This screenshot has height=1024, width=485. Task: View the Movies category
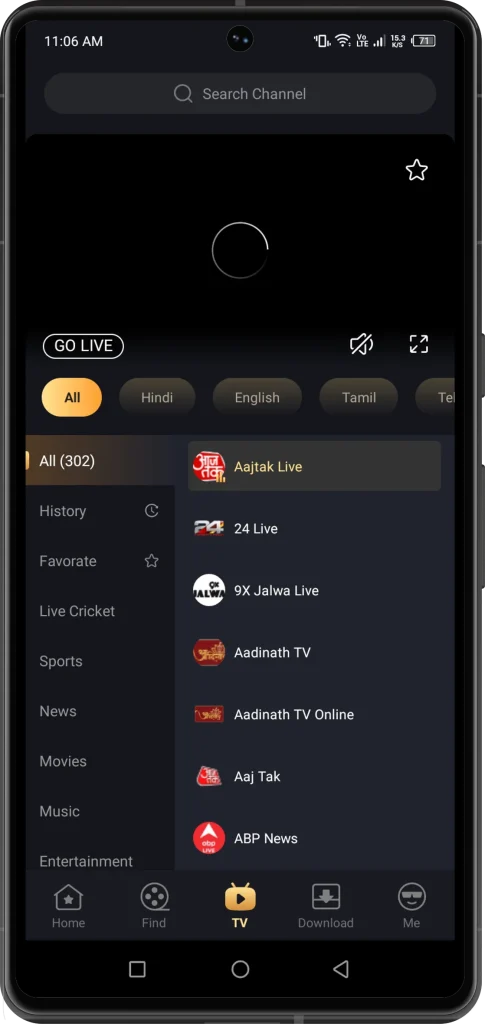point(100,761)
